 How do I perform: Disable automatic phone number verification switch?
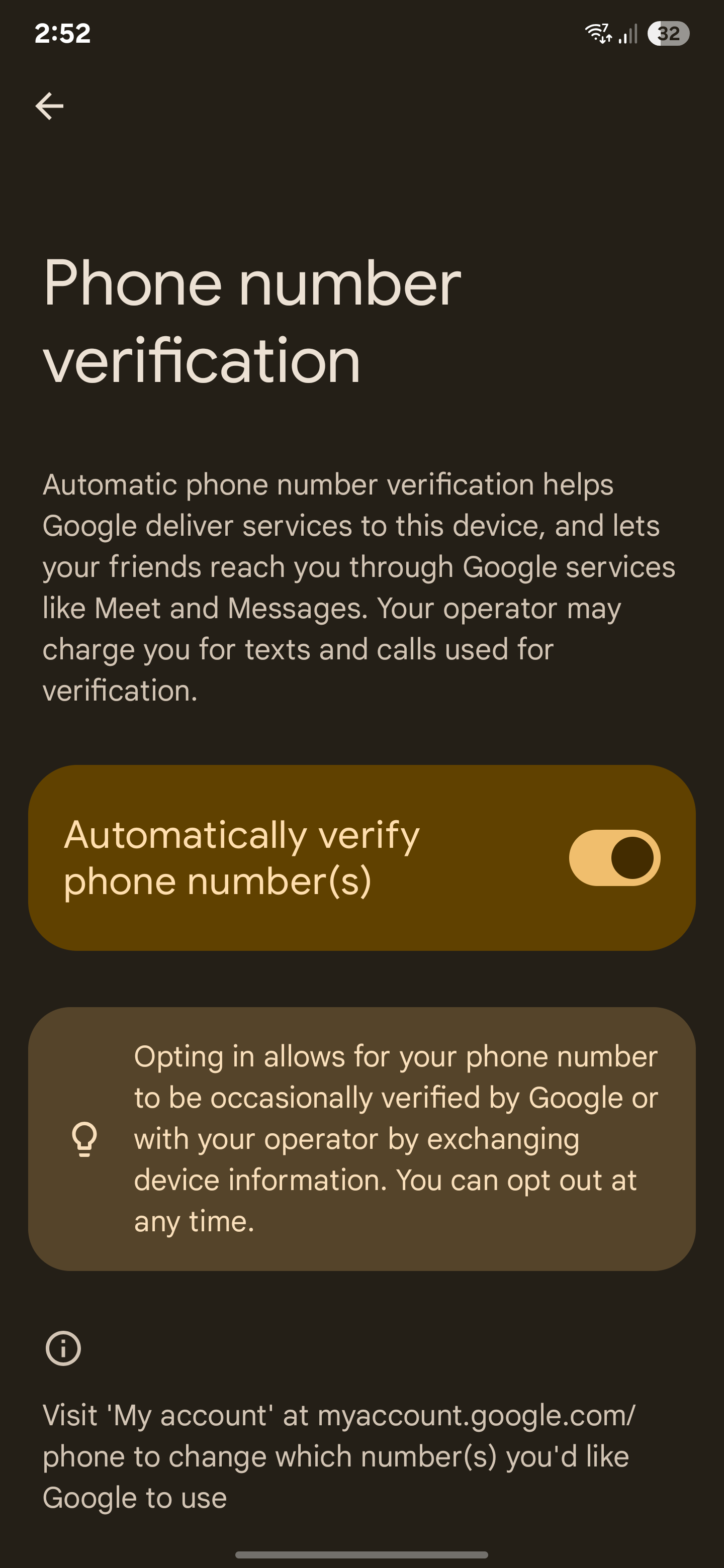point(614,858)
